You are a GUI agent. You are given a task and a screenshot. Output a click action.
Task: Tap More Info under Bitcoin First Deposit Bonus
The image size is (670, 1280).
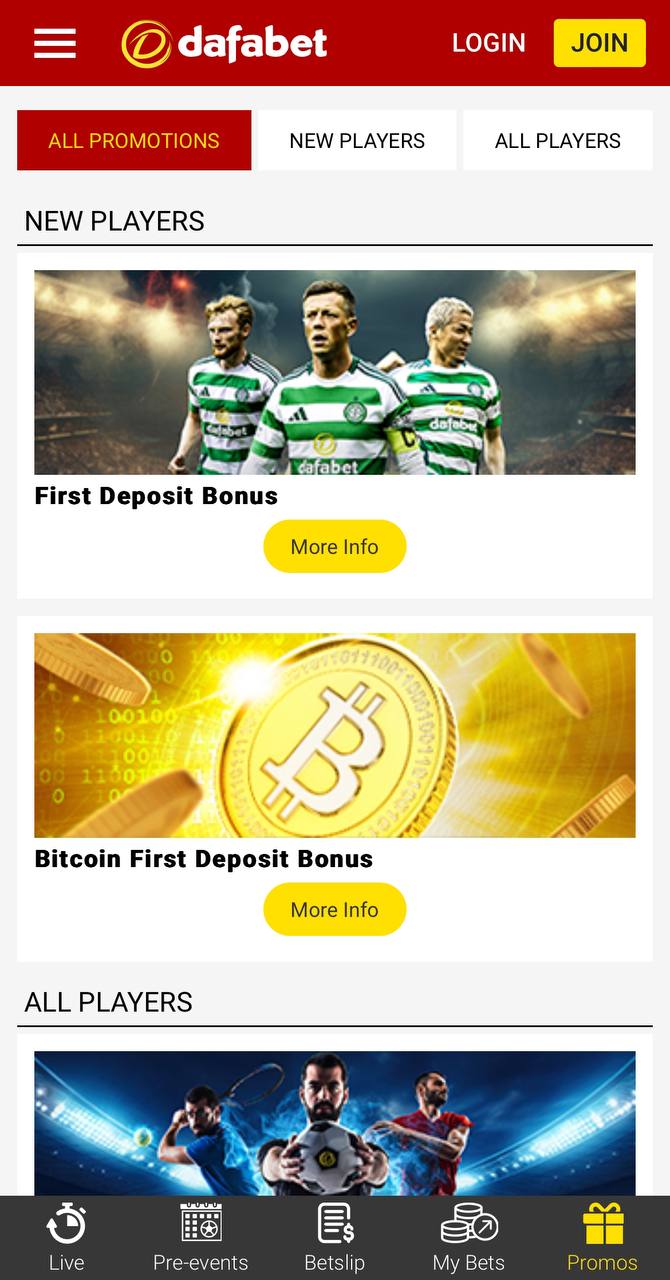point(335,909)
